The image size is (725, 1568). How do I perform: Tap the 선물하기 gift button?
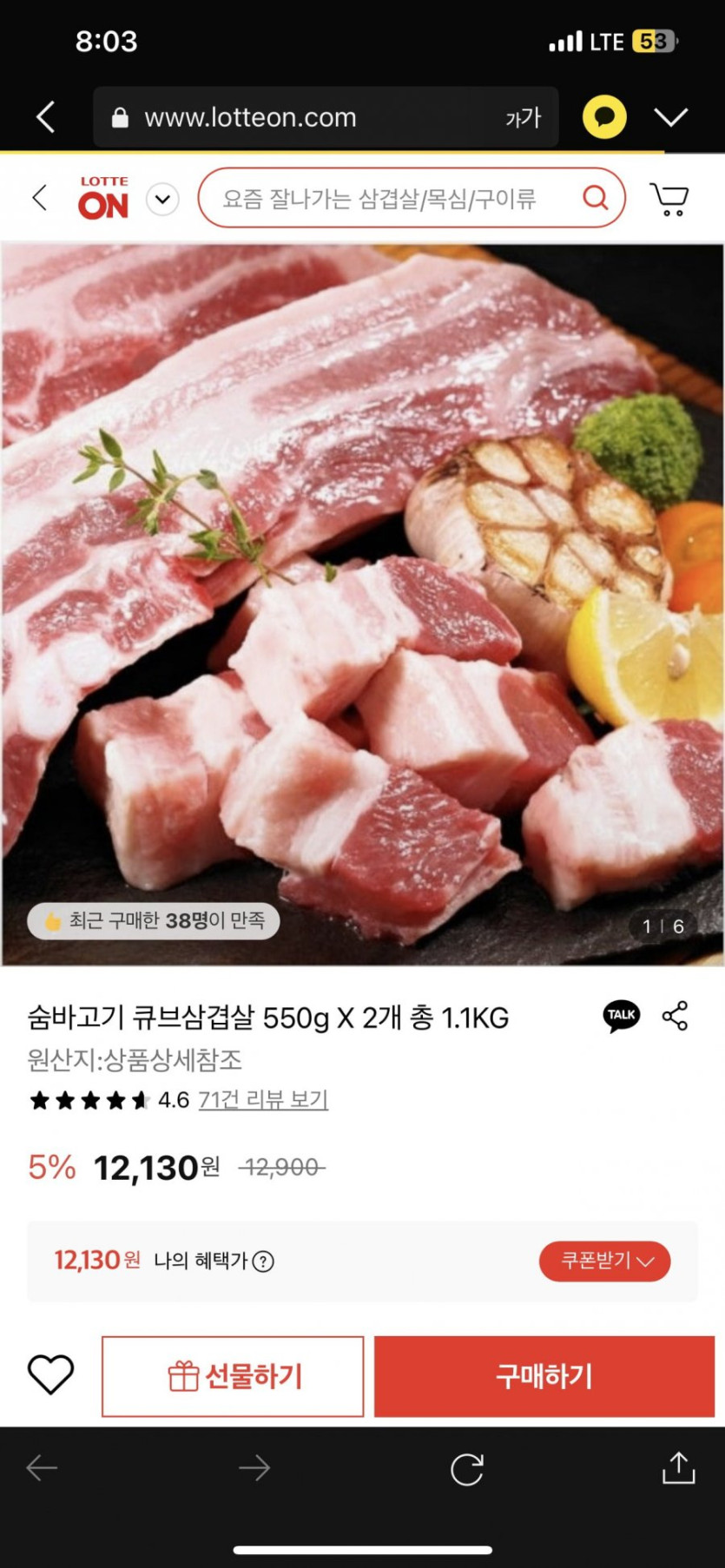pos(233,1375)
